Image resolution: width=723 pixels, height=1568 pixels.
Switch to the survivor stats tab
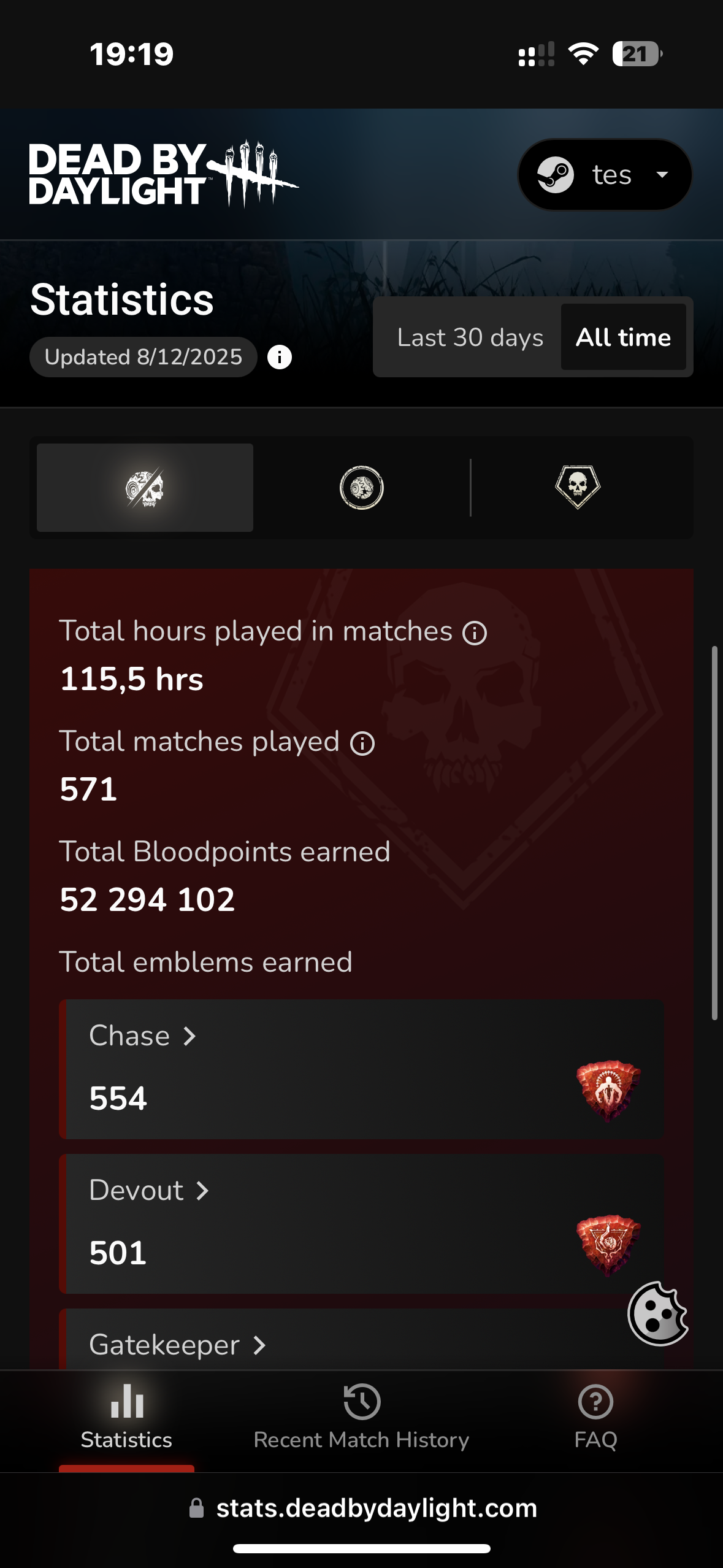pyautogui.click(x=362, y=488)
